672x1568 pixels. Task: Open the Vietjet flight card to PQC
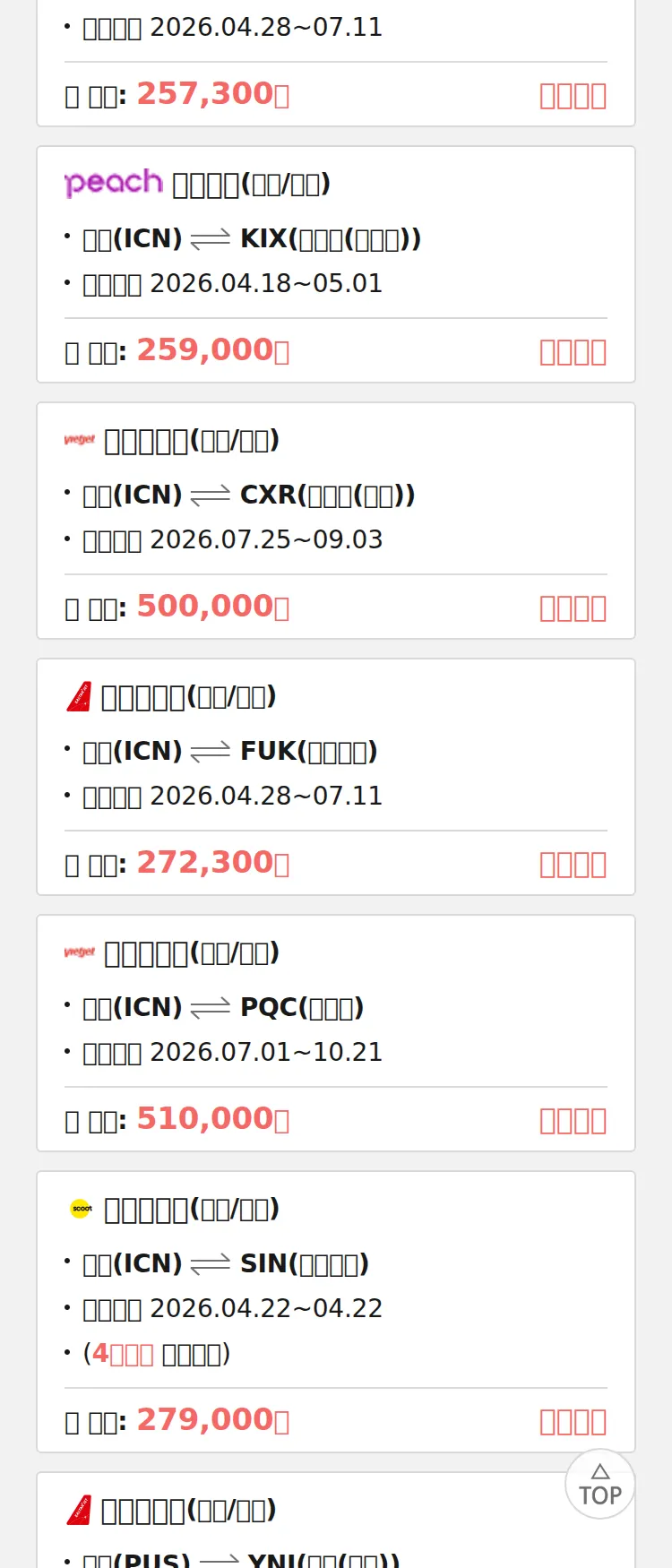click(x=335, y=1006)
